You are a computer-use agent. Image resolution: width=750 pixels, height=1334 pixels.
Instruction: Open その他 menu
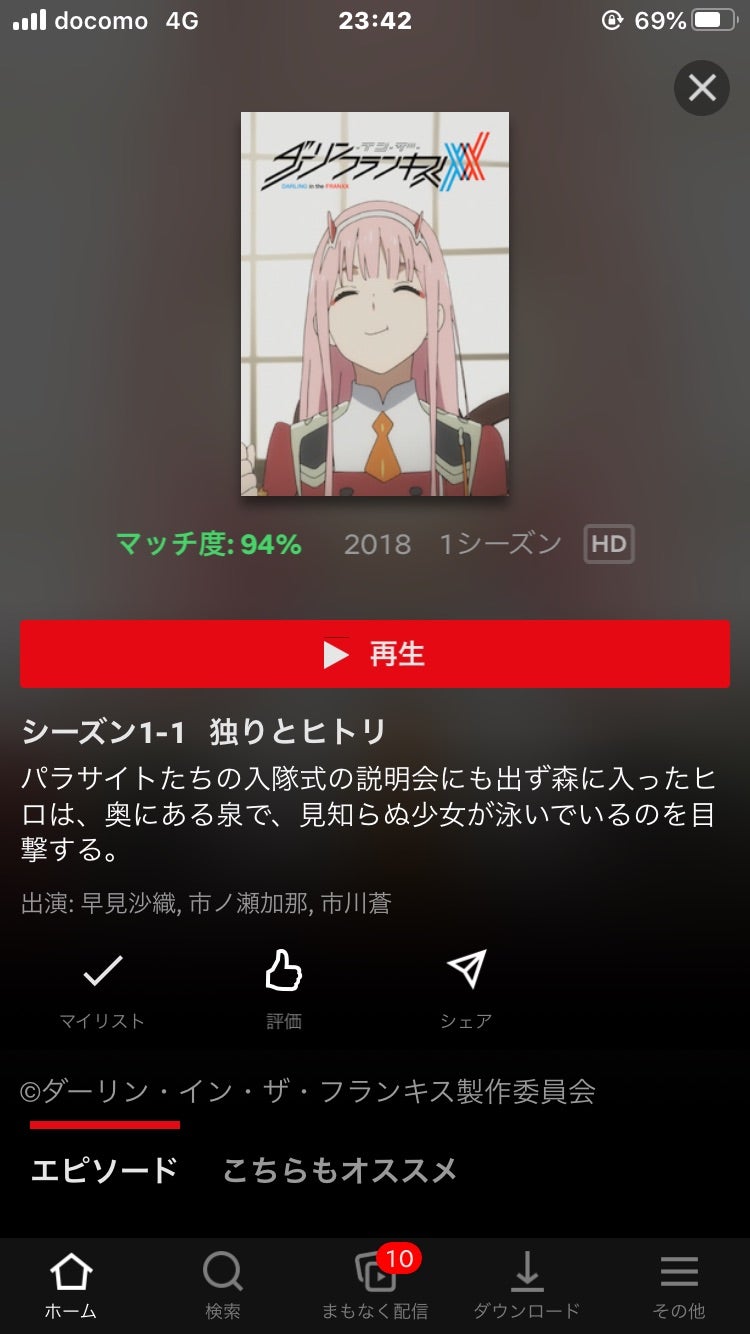click(x=679, y=1286)
